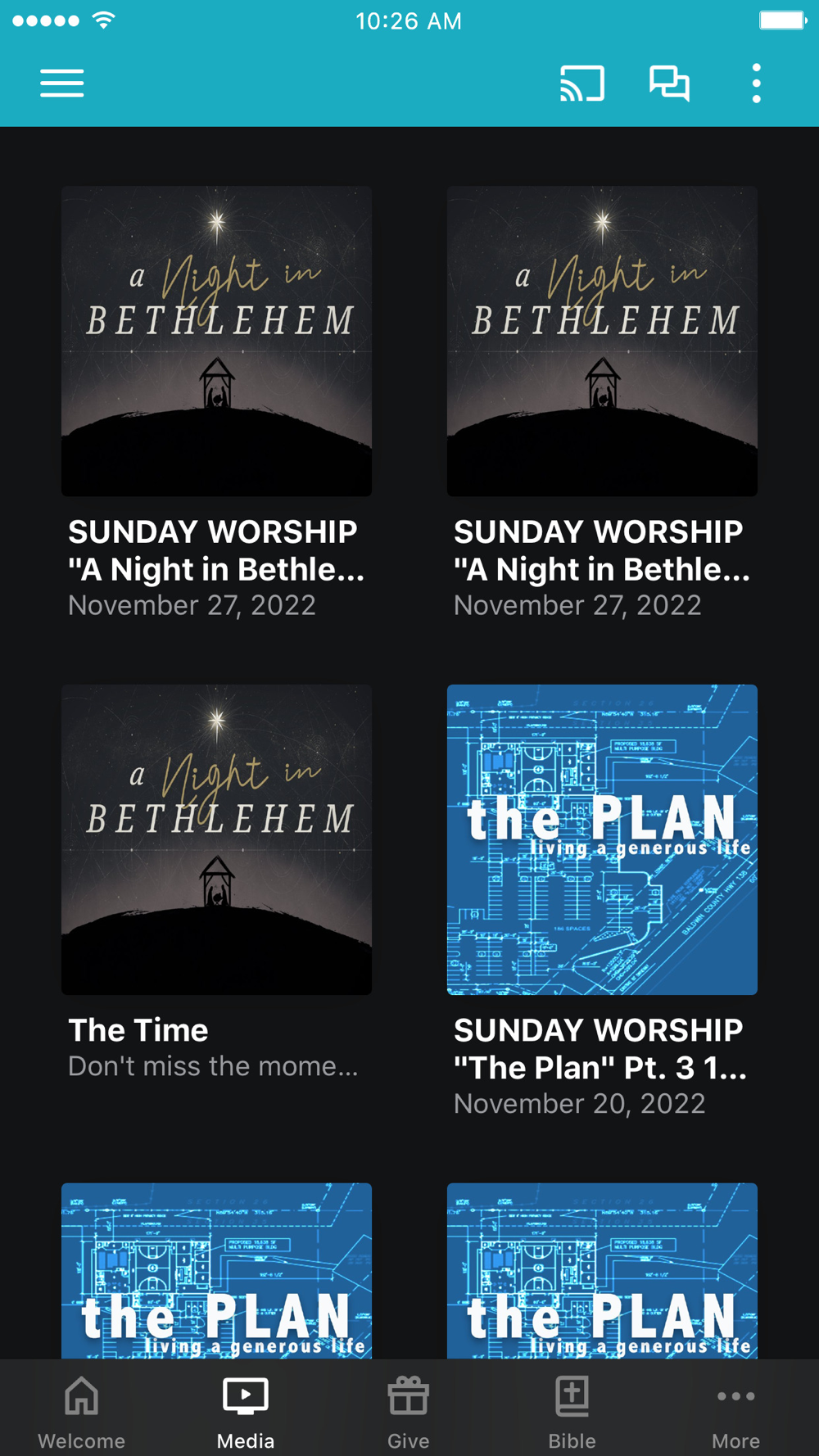Tap the cast to device icon
Screen dimensions: 819x1456
tap(582, 84)
